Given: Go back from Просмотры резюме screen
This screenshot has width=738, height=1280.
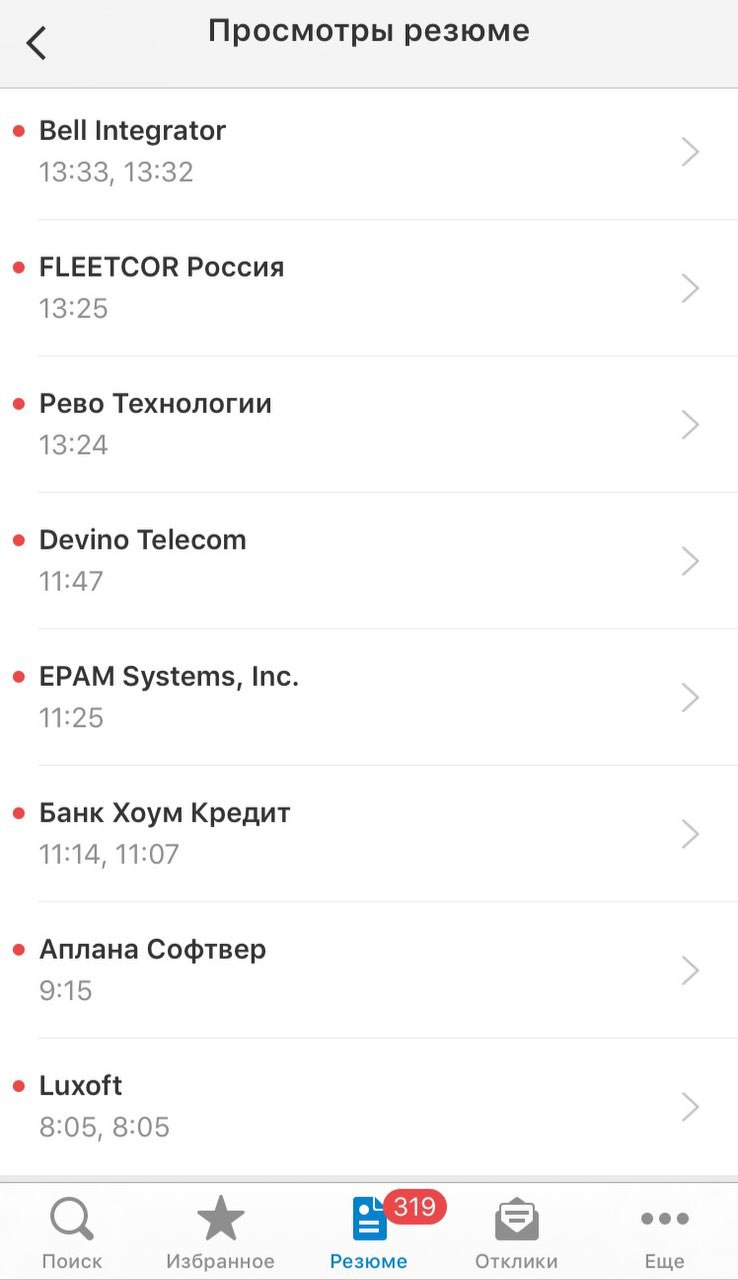Looking at the screenshot, I should [37, 43].
